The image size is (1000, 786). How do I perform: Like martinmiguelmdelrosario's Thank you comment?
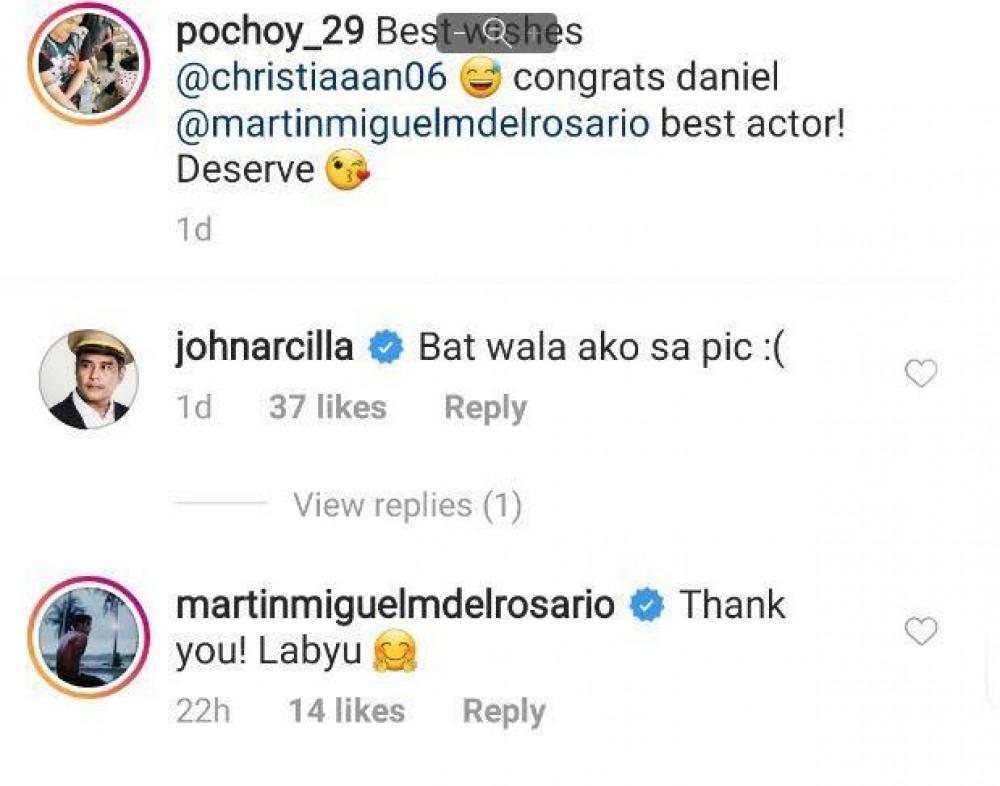click(x=920, y=632)
